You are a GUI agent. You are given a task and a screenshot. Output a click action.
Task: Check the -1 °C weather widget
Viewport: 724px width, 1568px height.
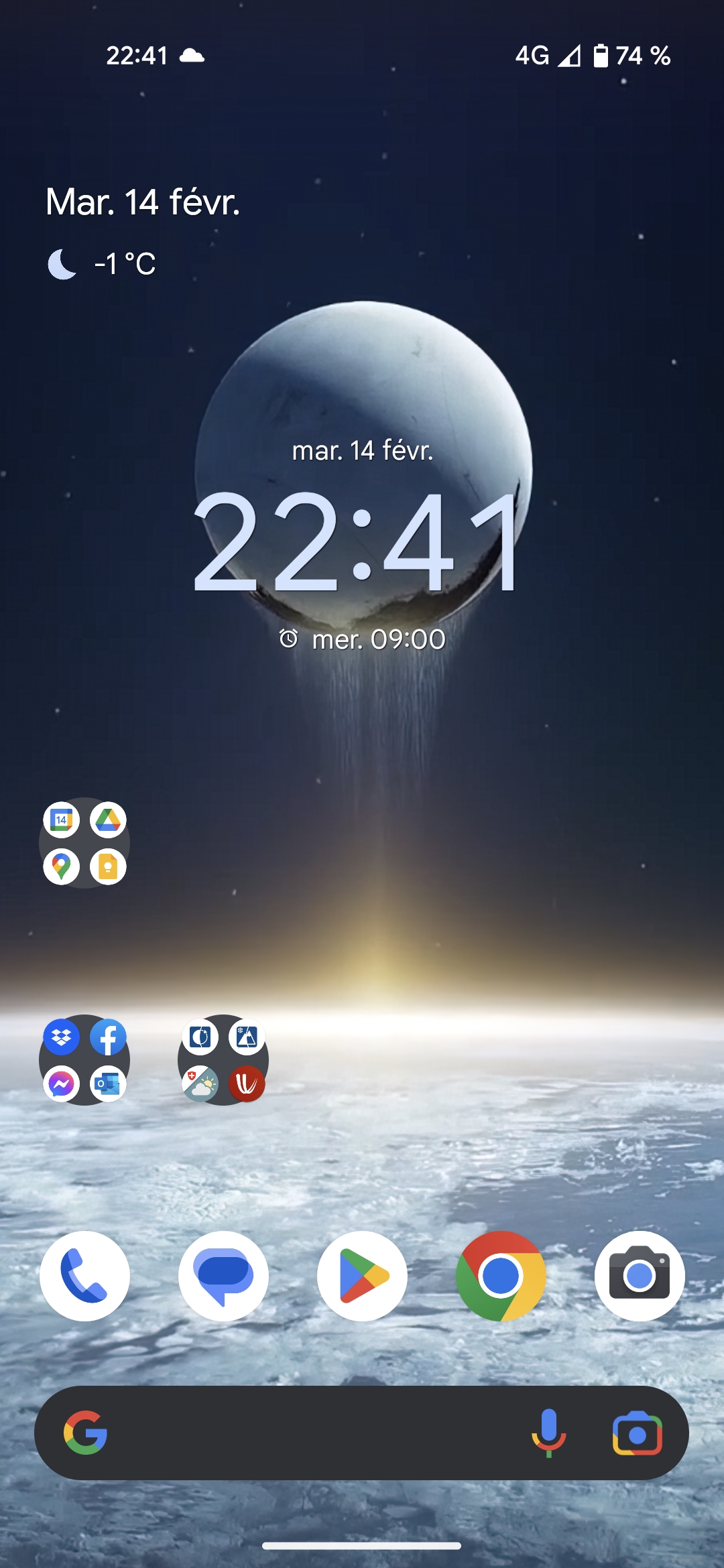[102, 264]
